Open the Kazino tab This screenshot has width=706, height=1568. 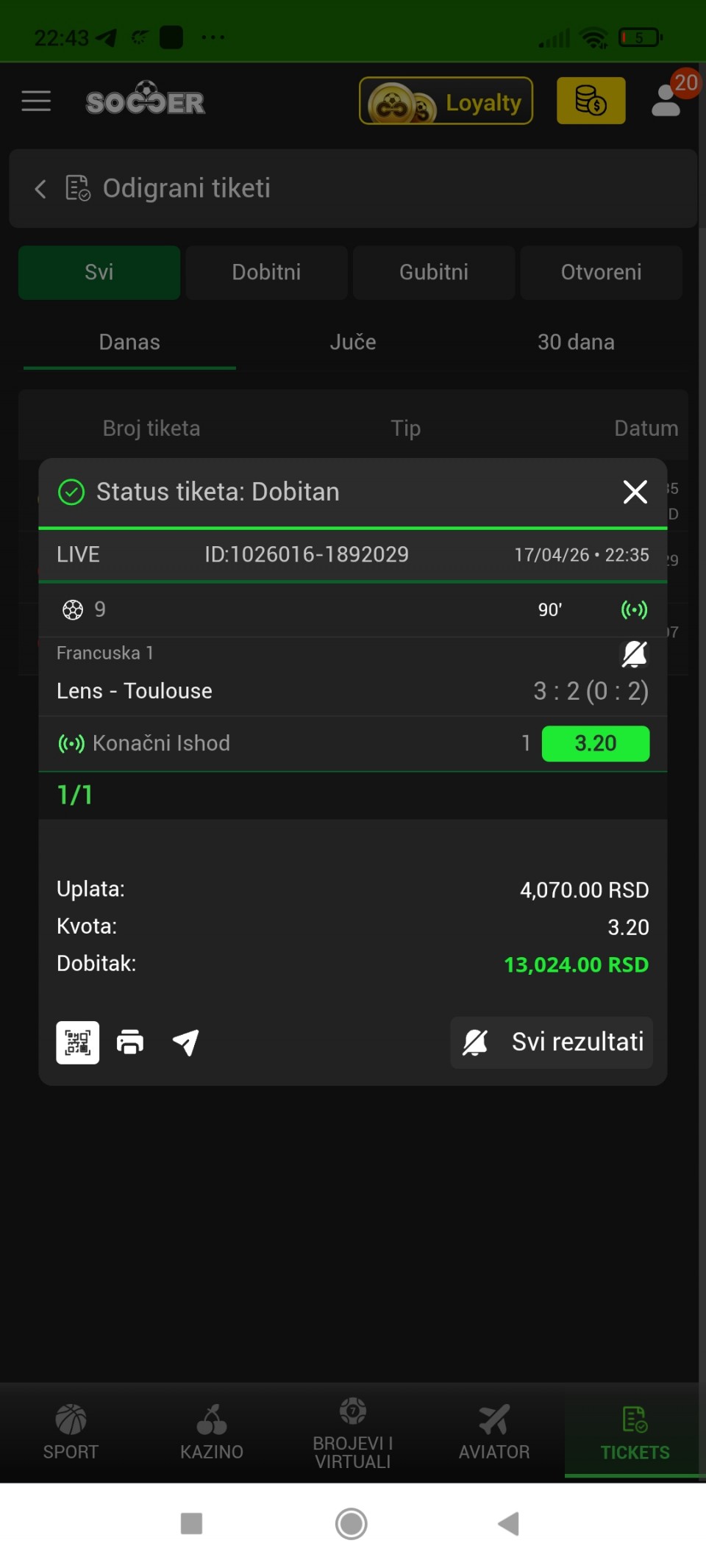tap(212, 1432)
